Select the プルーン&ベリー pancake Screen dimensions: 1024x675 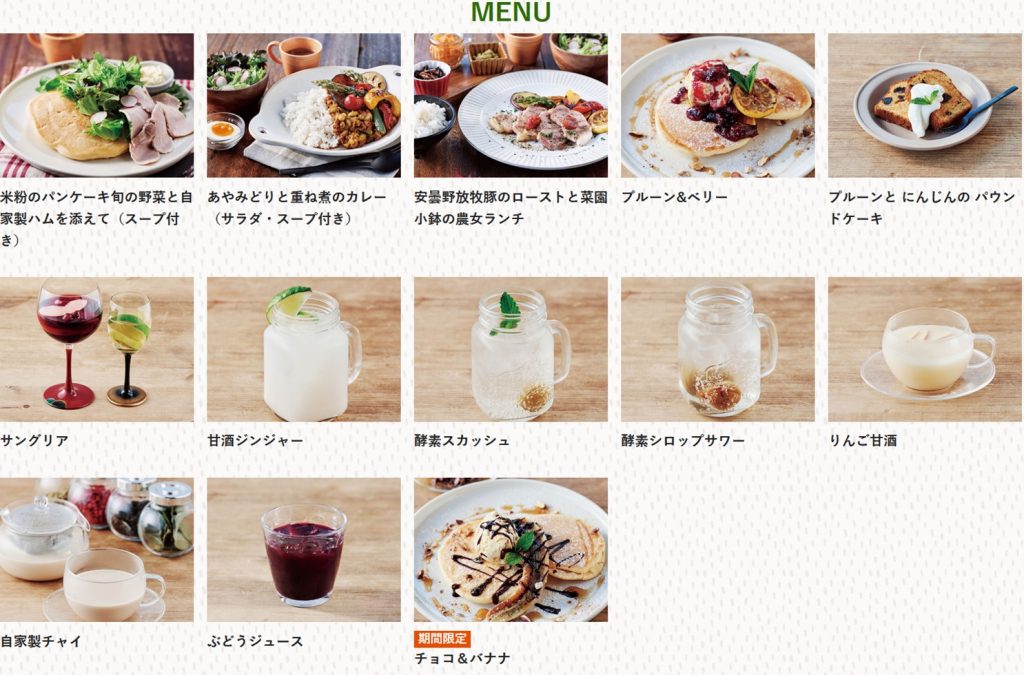(717, 105)
